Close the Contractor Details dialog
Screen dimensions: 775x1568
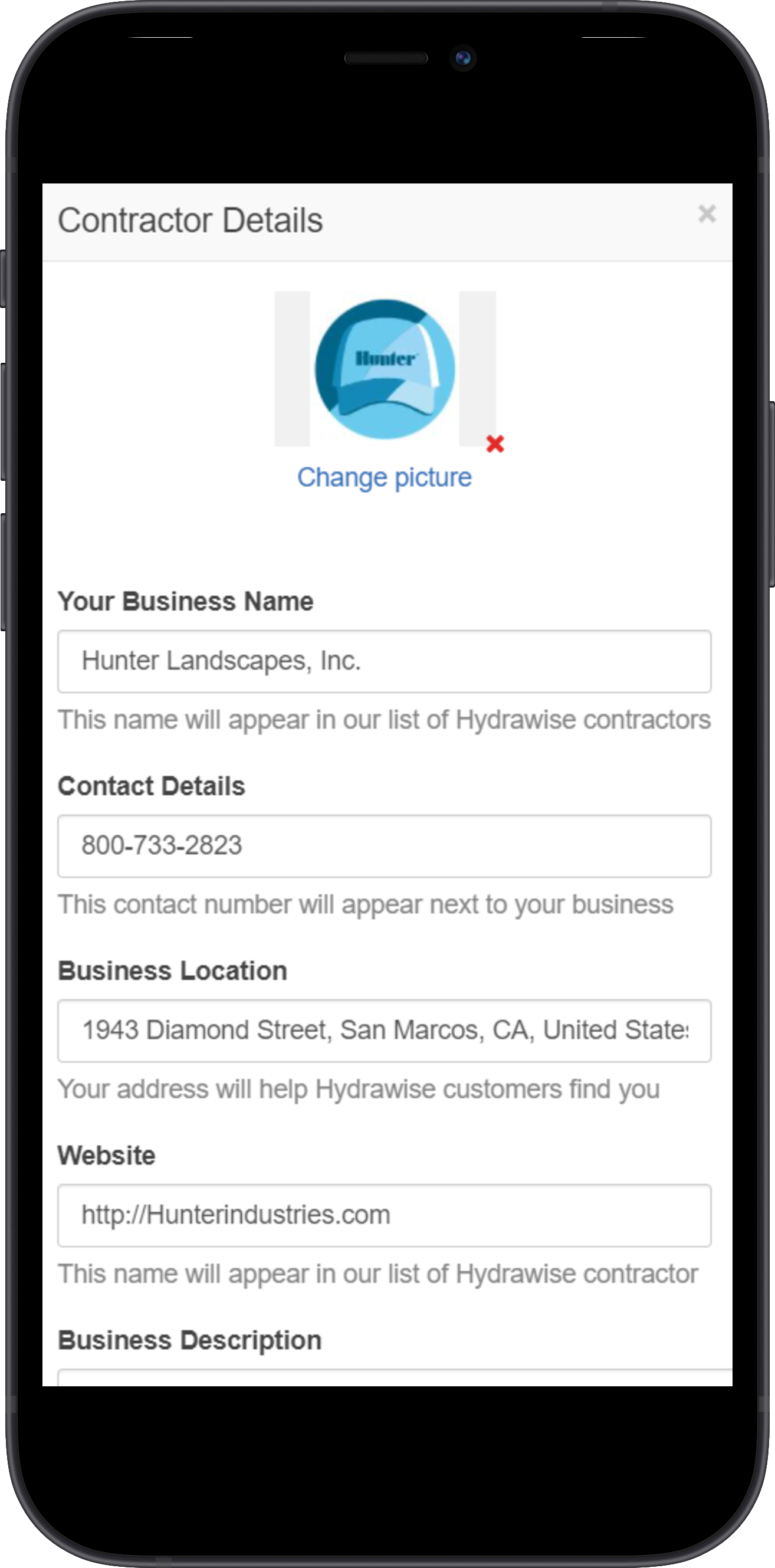(706, 214)
